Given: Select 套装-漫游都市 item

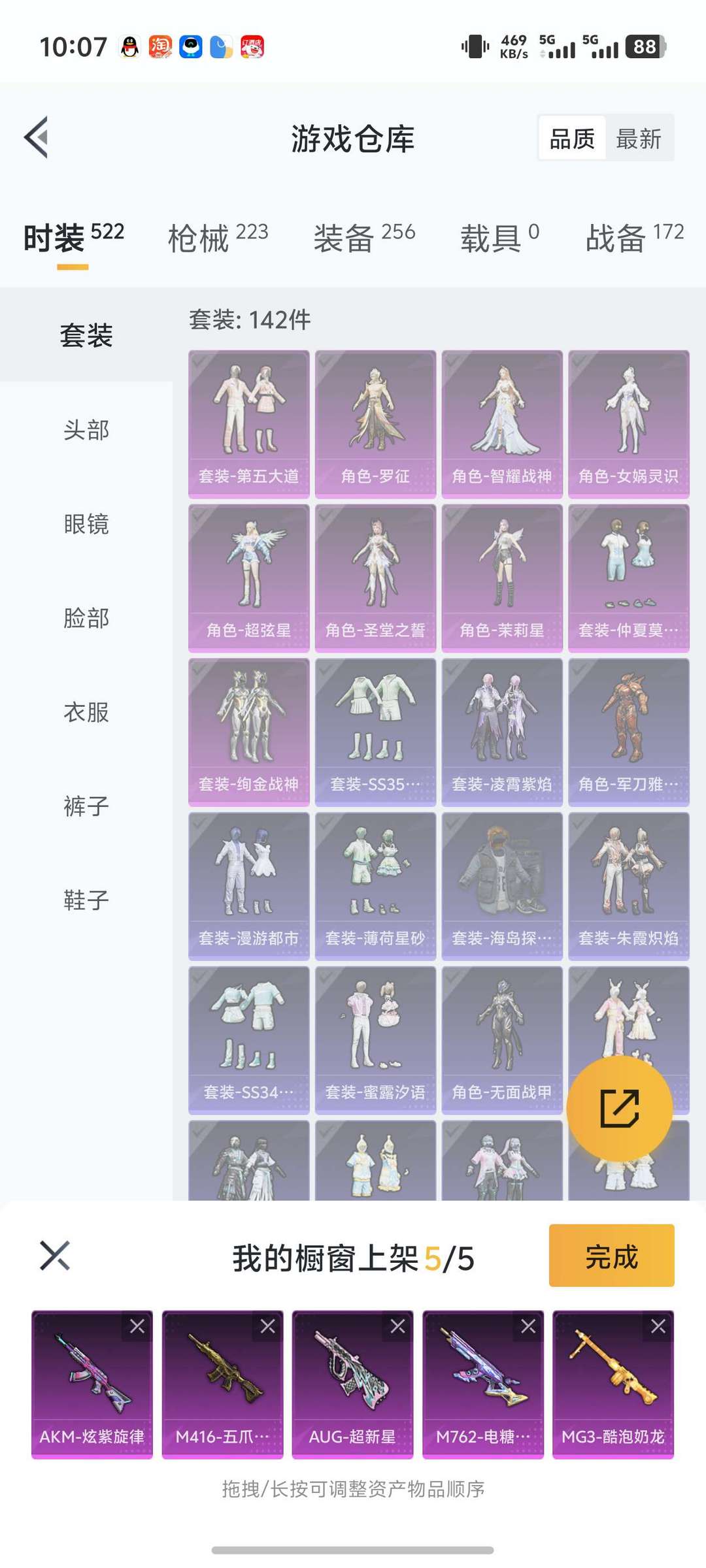Looking at the screenshot, I should (248, 886).
